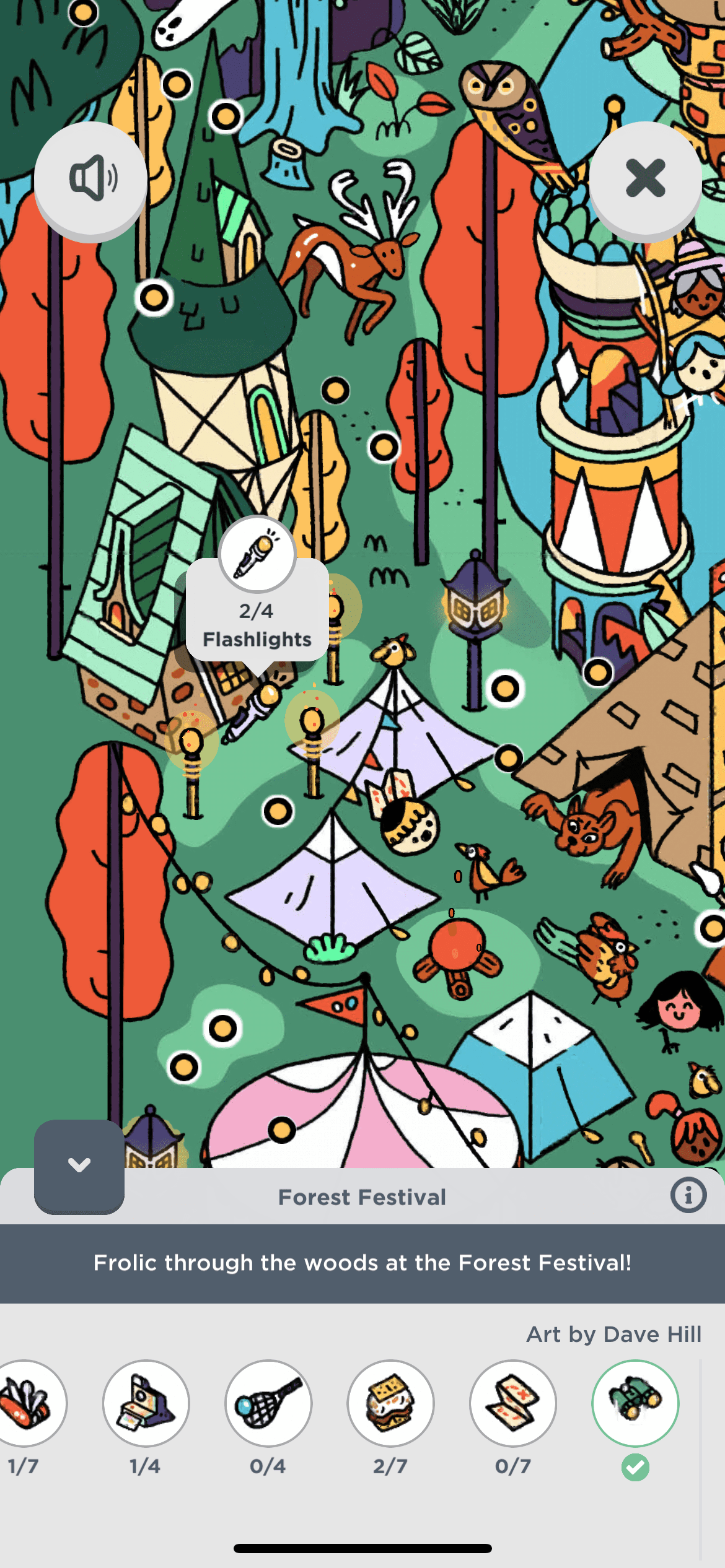Select the completed binoculars item
The image size is (725, 1568).
pos(635,1403)
